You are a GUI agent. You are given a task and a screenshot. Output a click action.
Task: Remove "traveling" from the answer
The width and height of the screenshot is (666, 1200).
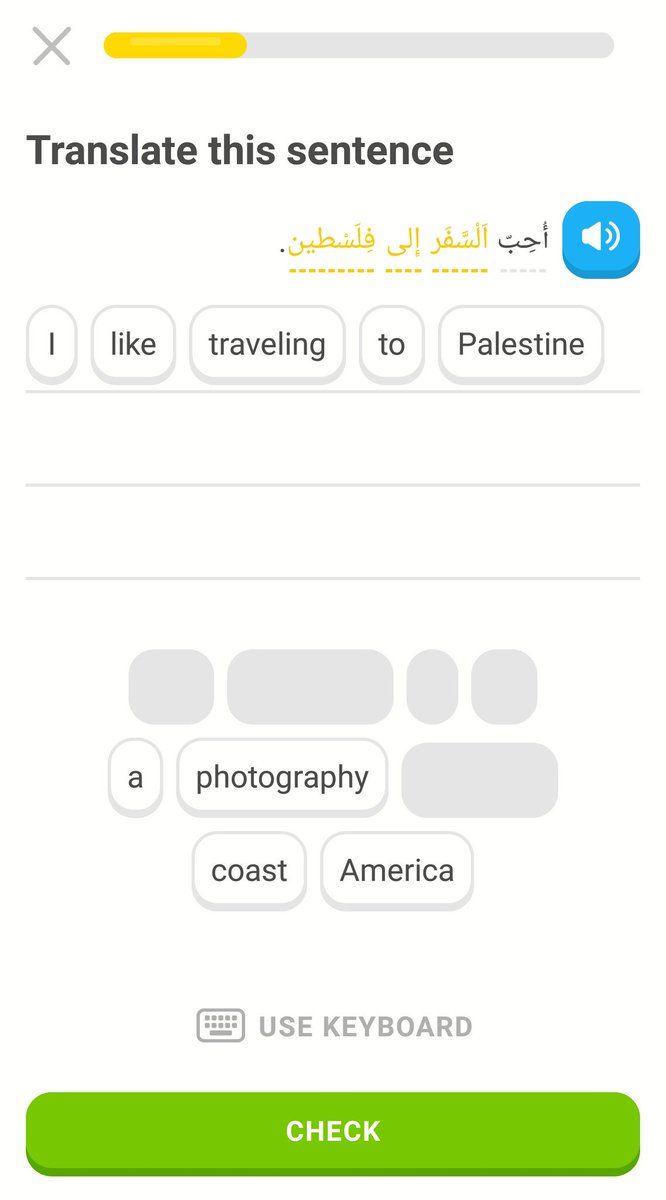[x=267, y=344]
